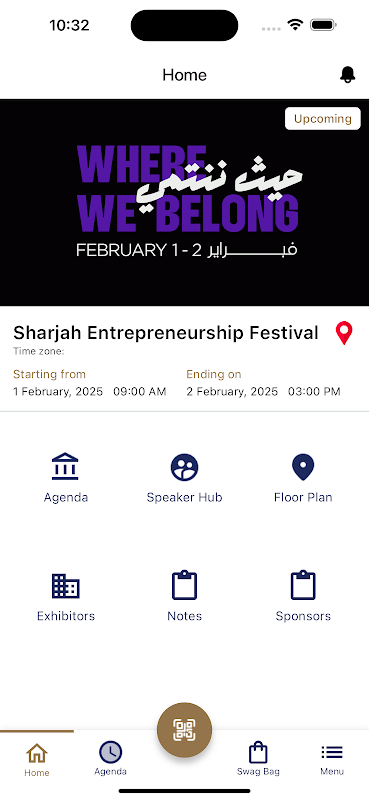Open the Agenda grid item

coord(65,478)
